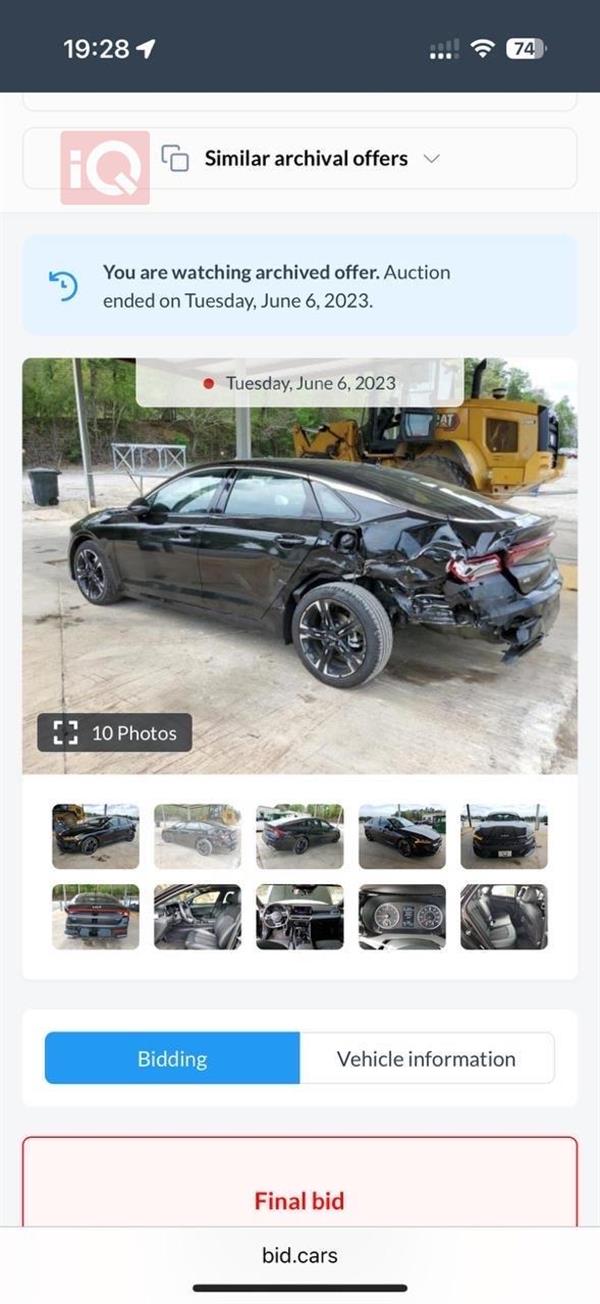Show the dashboard and steering wheel photo
Image resolution: width=600 pixels, height=1304 pixels.
click(x=300, y=916)
